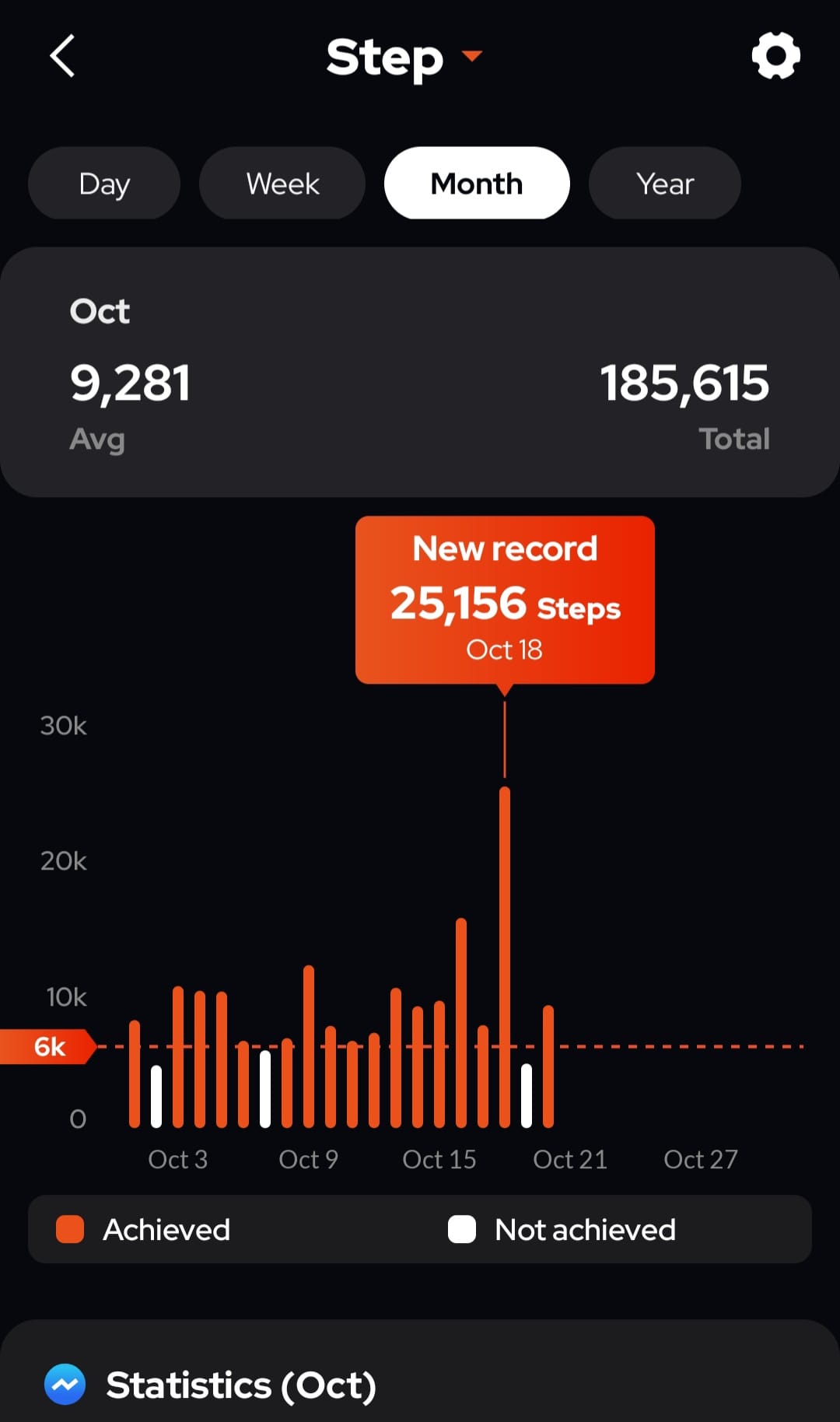Switch to the Week tab
Image resolution: width=840 pixels, height=1422 pixels.
pos(282,184)
